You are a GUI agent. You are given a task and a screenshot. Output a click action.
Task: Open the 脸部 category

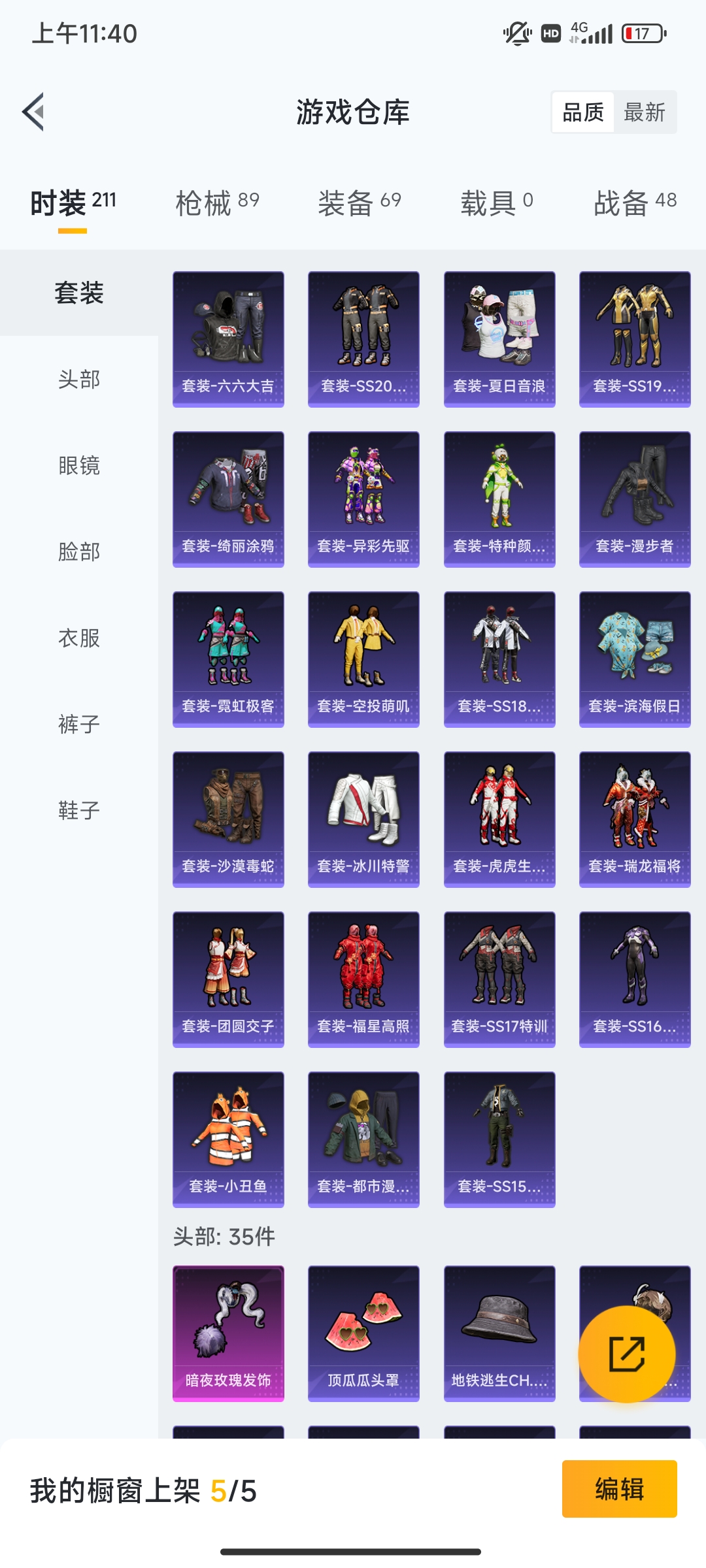79,551
